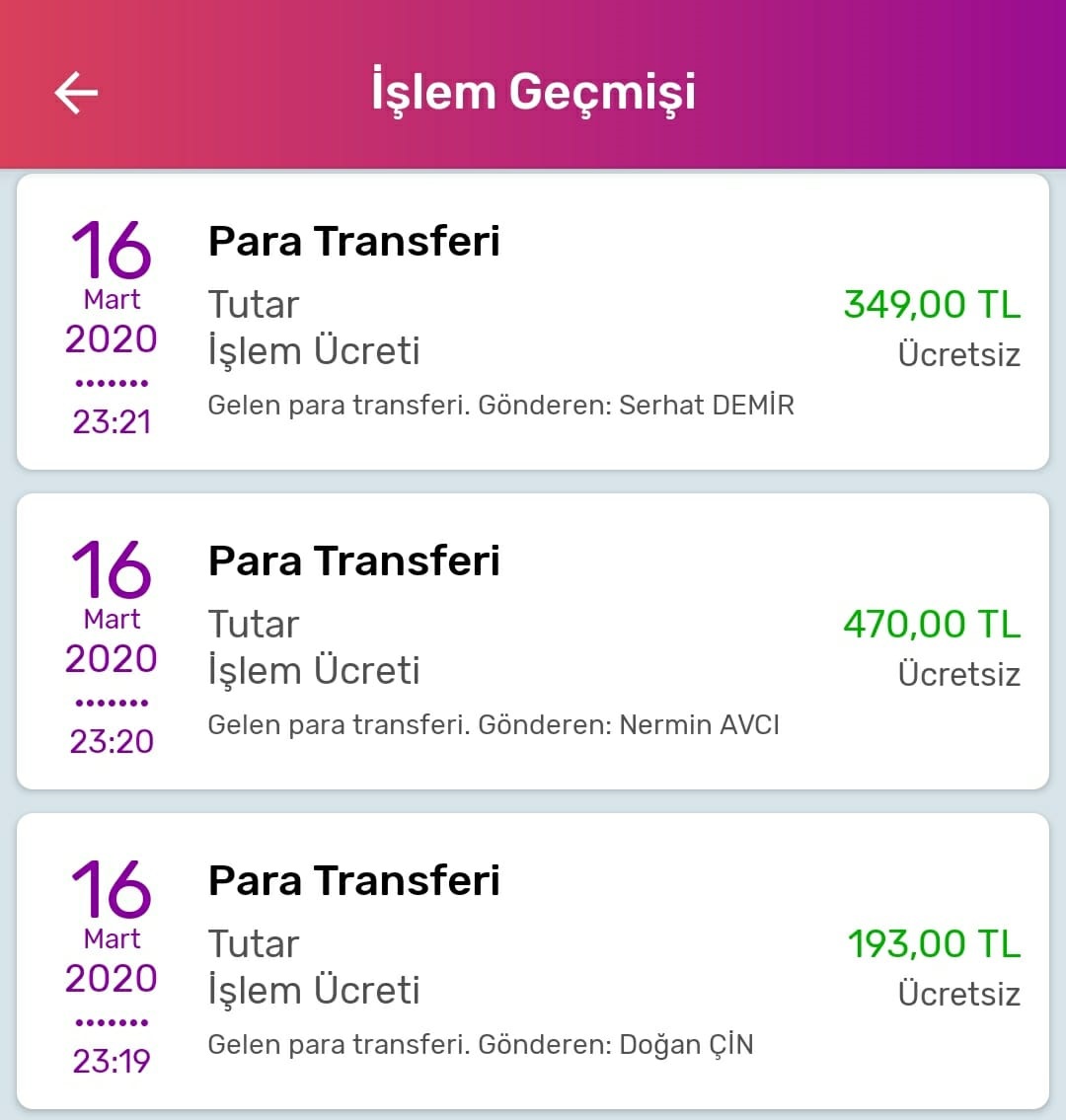Tap the first Para Transferi title
Screen dimensions: 1066x1120
pos(355,240)
